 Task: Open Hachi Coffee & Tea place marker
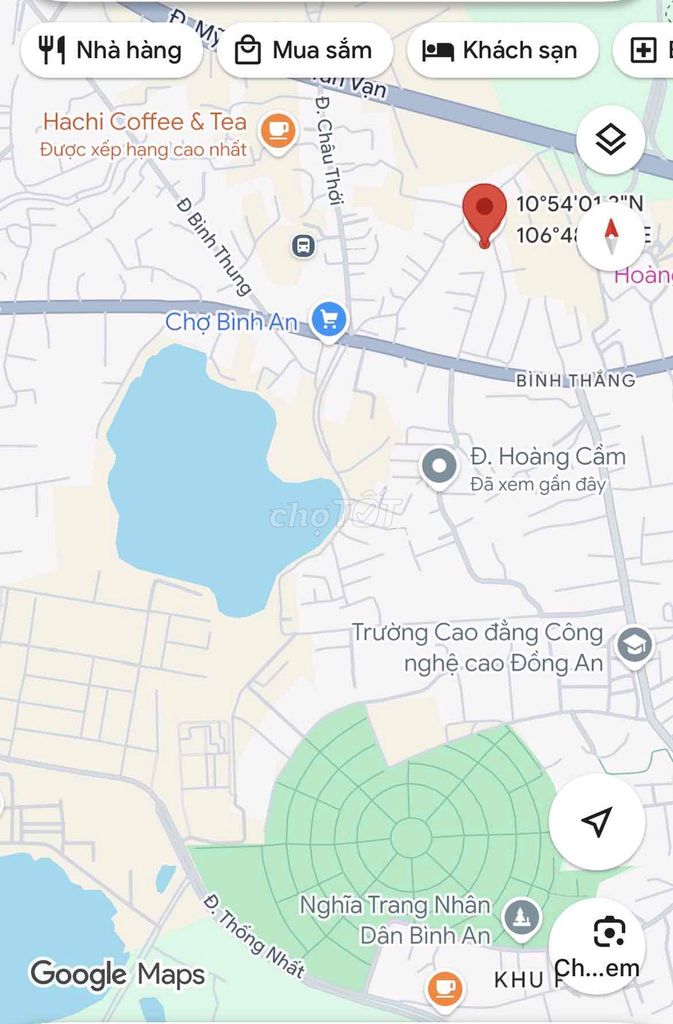(278, 130)
